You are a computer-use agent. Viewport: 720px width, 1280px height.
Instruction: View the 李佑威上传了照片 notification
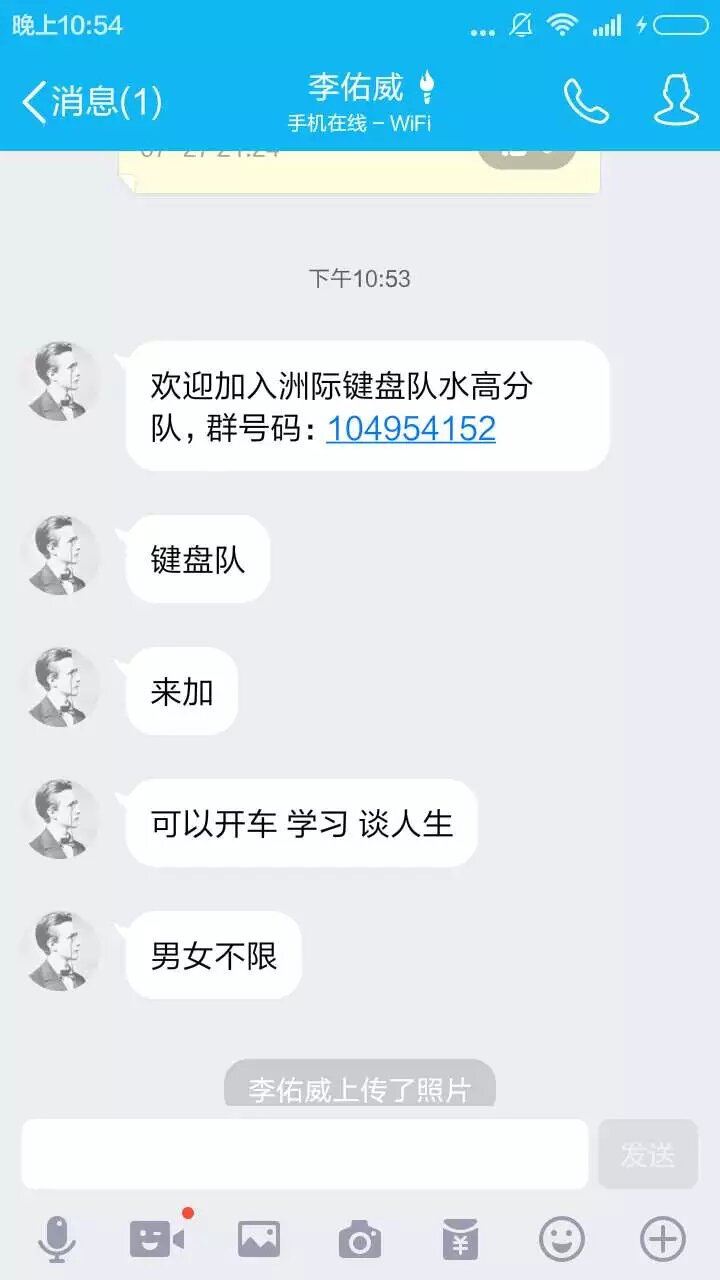pos(360,1086)
